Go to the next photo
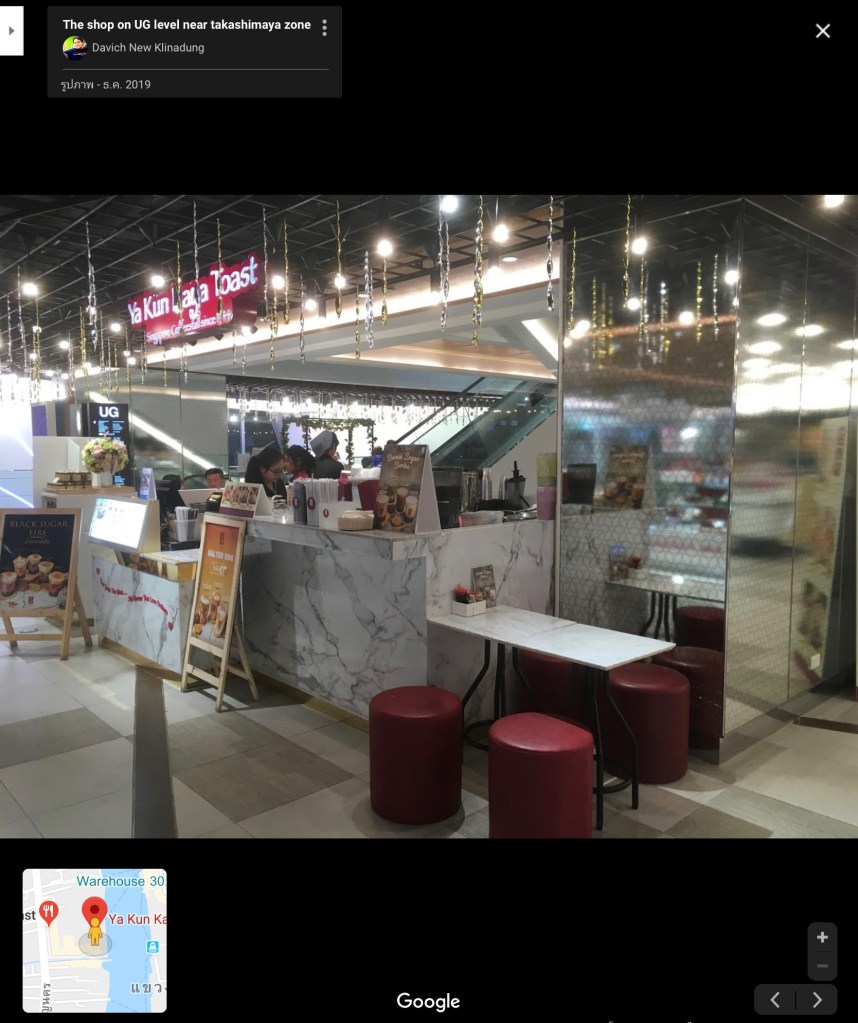Image resolution: width=858 pixels, height=1023 pixels. (x=817, y=1000)
